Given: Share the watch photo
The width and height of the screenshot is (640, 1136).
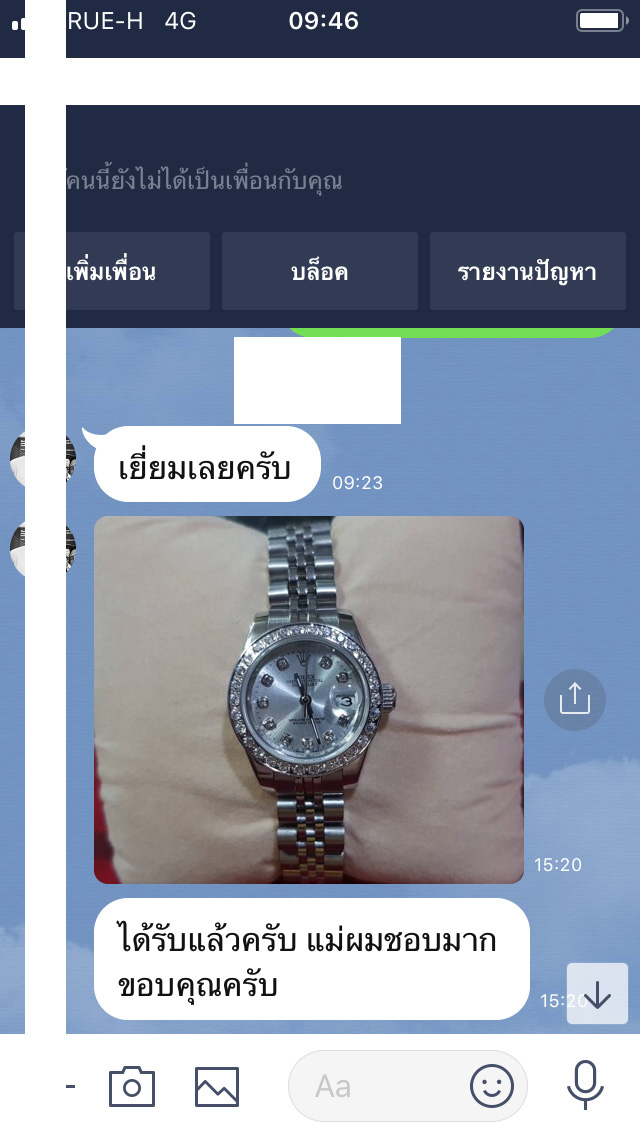Looking at the screenshot, I should click(x=574, y=699).
